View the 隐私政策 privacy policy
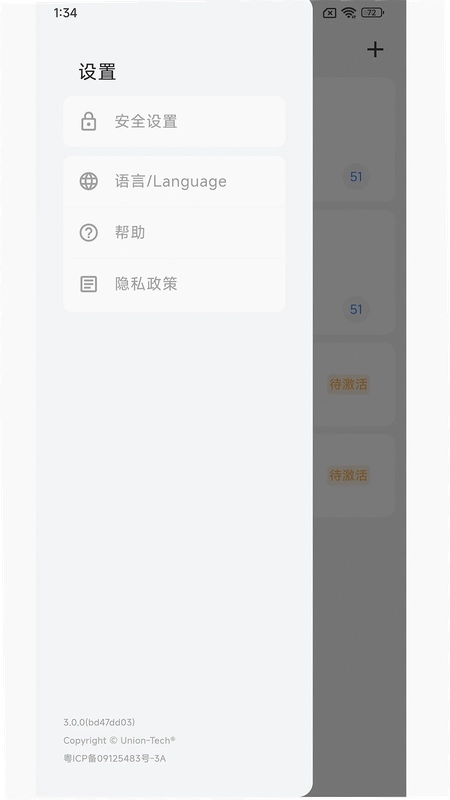The image size is (450, 800). coord(174,285)
